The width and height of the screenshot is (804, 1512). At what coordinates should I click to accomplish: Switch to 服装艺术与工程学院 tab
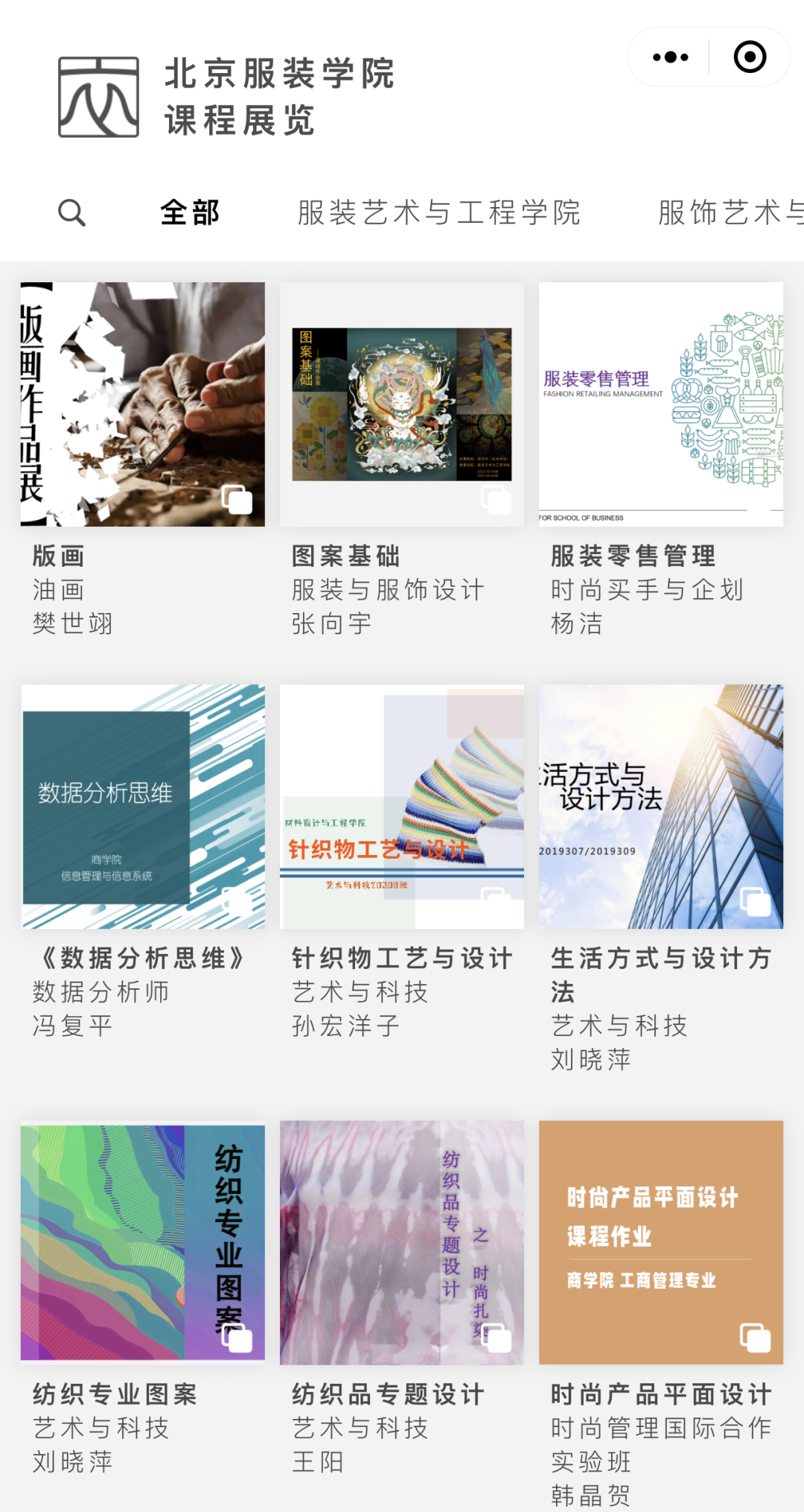point(438,213)
